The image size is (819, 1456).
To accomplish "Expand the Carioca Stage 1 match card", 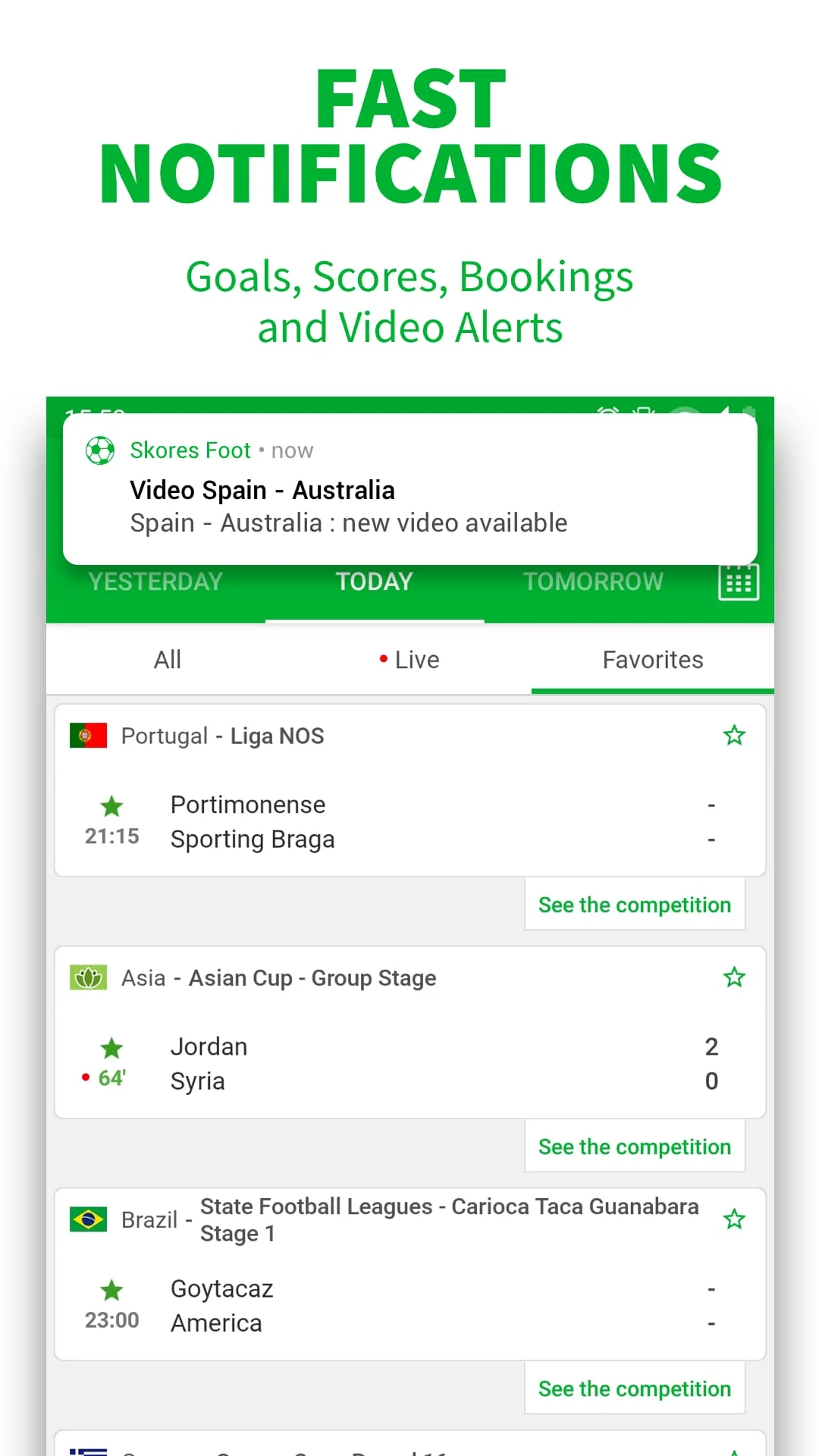I will [409, 1304].
